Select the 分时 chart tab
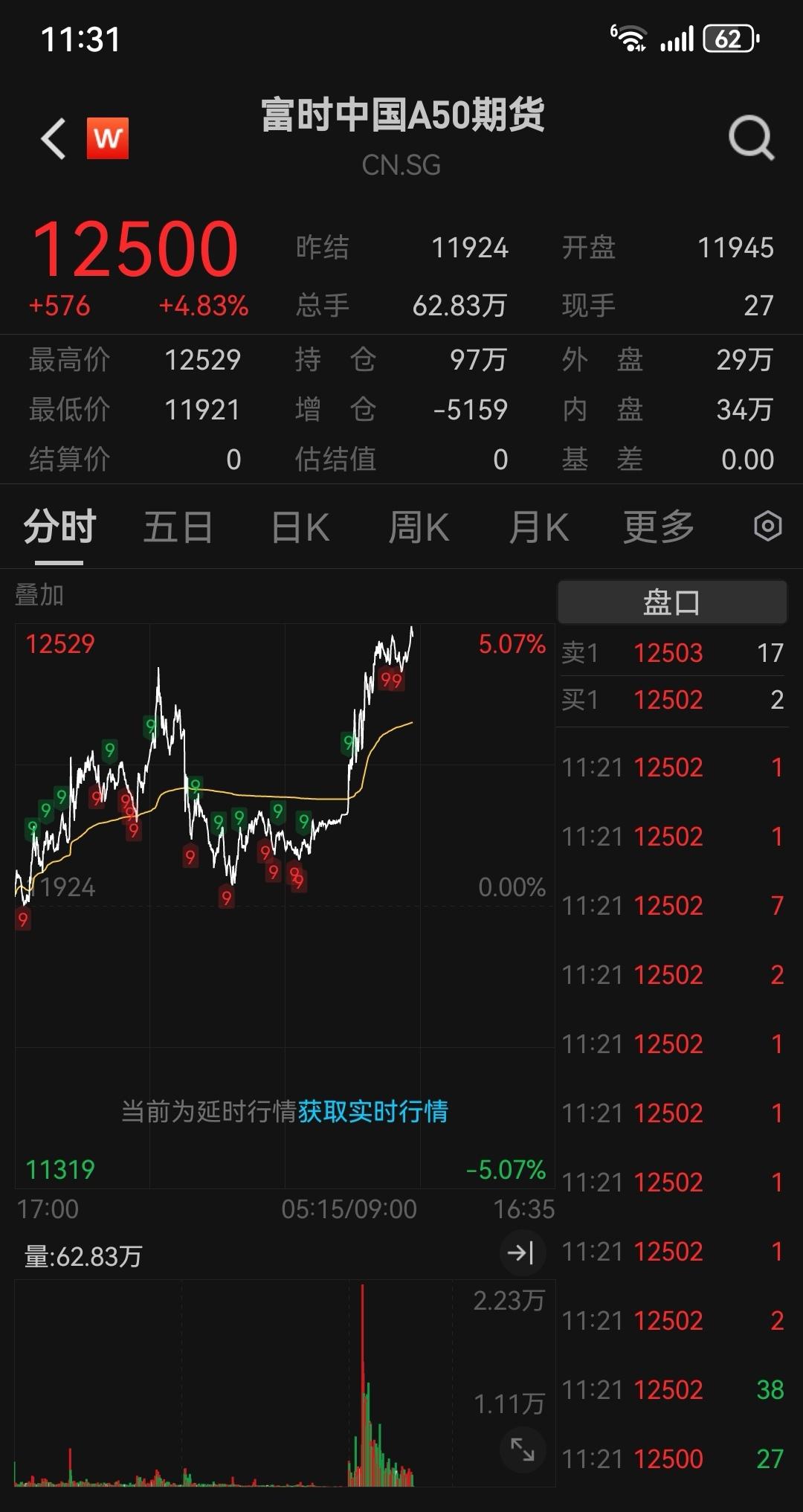Image resolution: width=803 pixels, height=1512 pixels. [59, 528]
